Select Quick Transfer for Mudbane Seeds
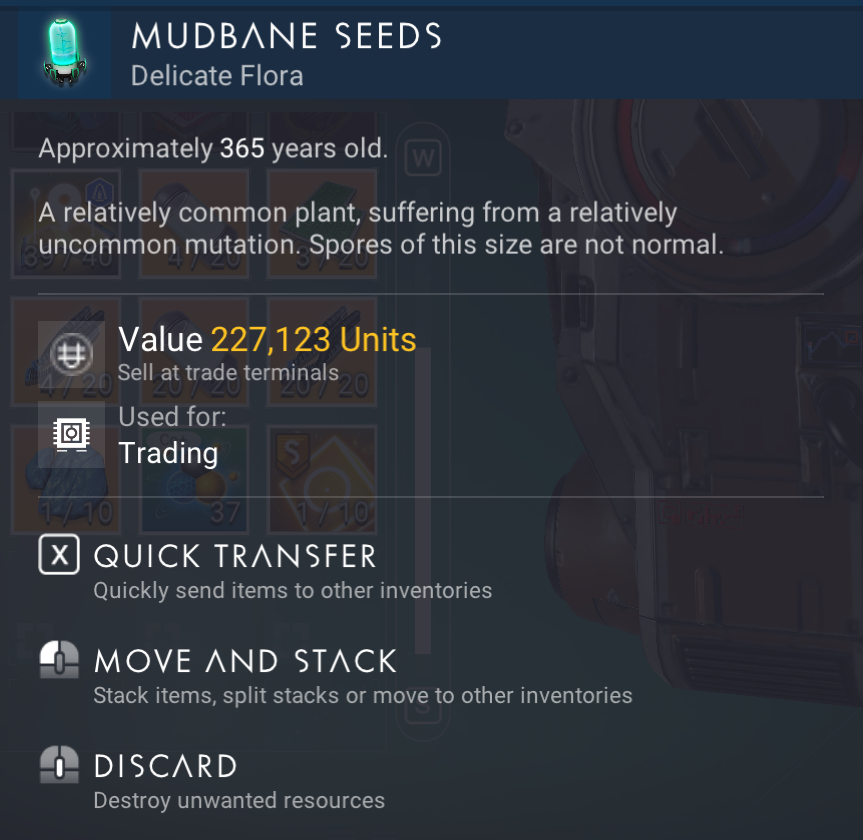This screenshot has height=840, width=863. 234,556
